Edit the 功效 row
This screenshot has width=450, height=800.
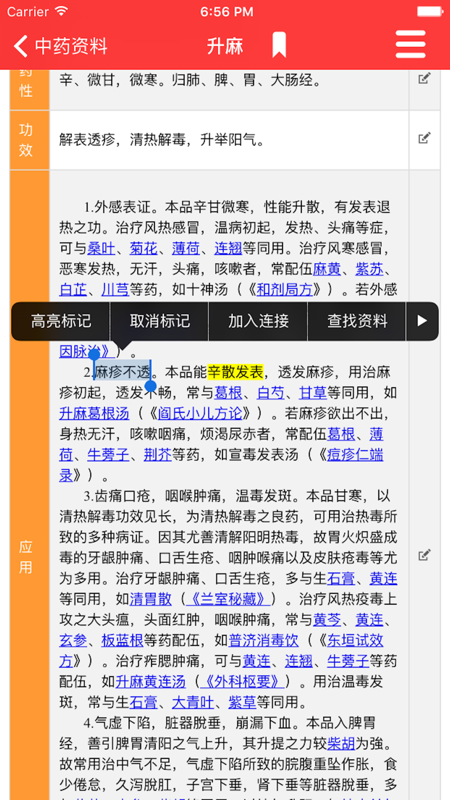click(x=424, y=138)
